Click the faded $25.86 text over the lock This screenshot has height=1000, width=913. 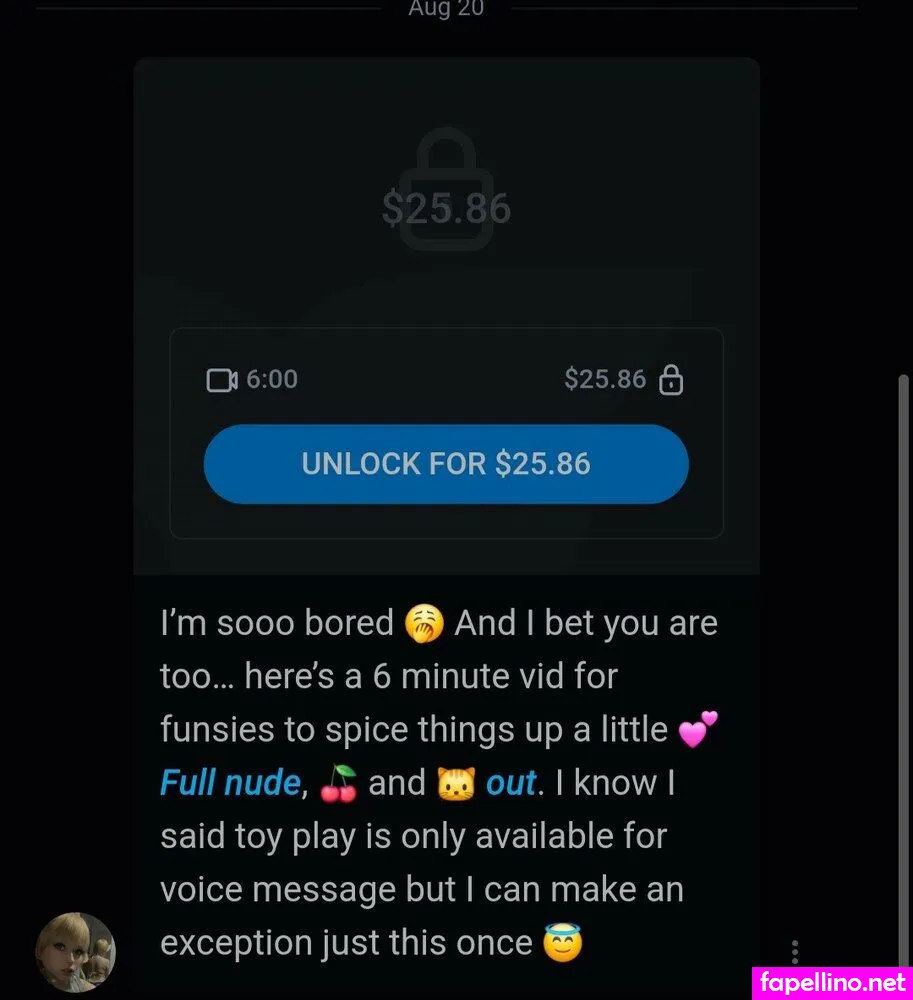pos(446,210)
